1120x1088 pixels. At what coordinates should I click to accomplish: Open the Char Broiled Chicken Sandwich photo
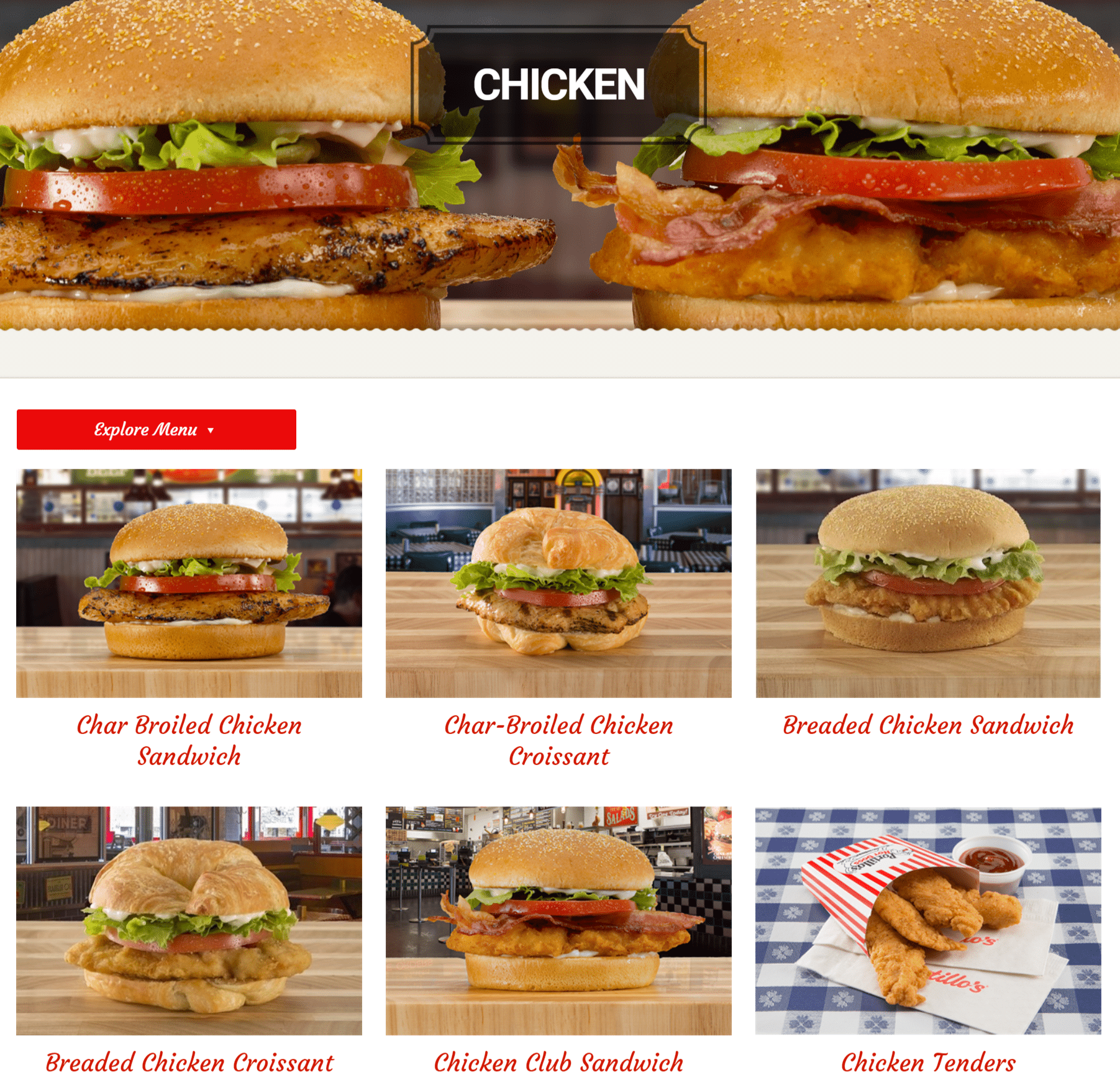point(189,583)
